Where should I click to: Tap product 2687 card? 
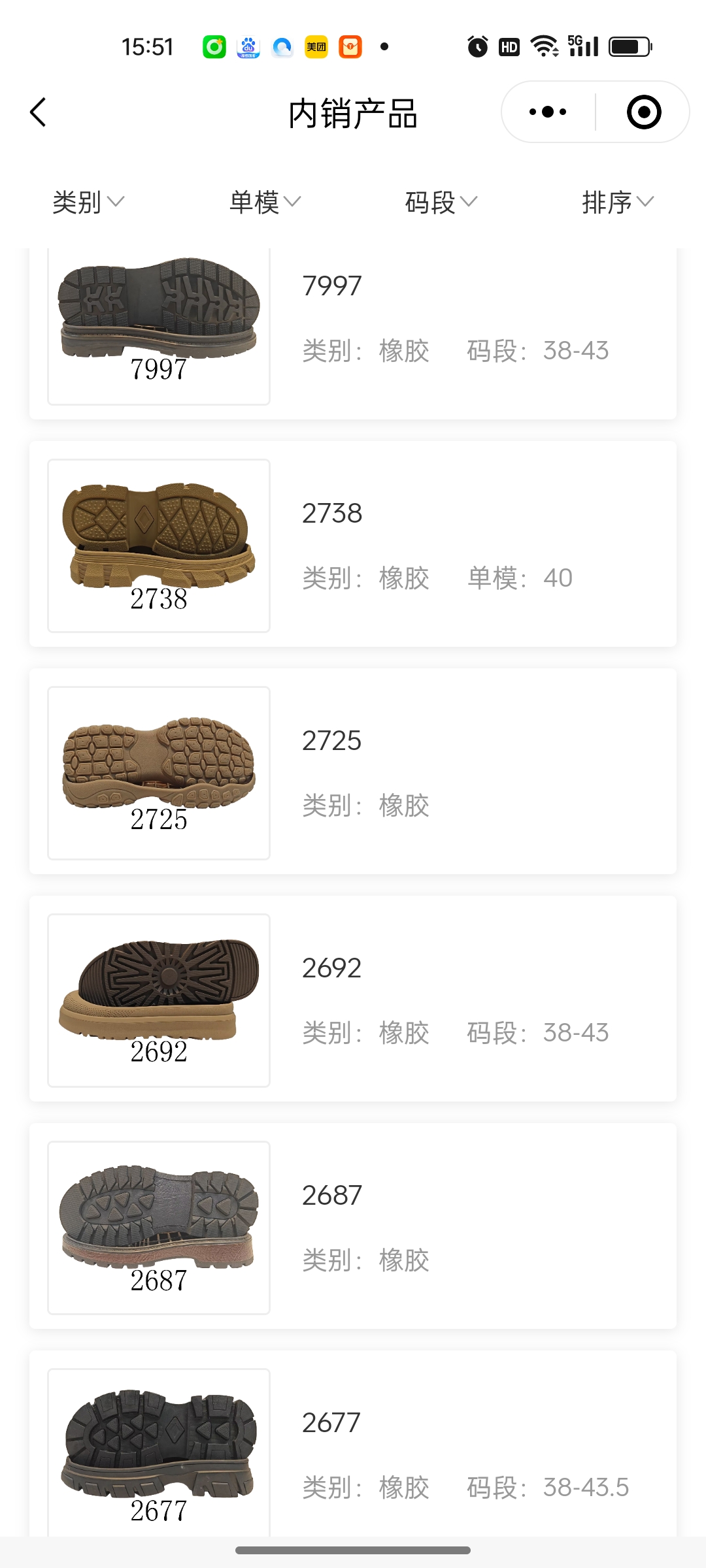tap(353, 1226)
